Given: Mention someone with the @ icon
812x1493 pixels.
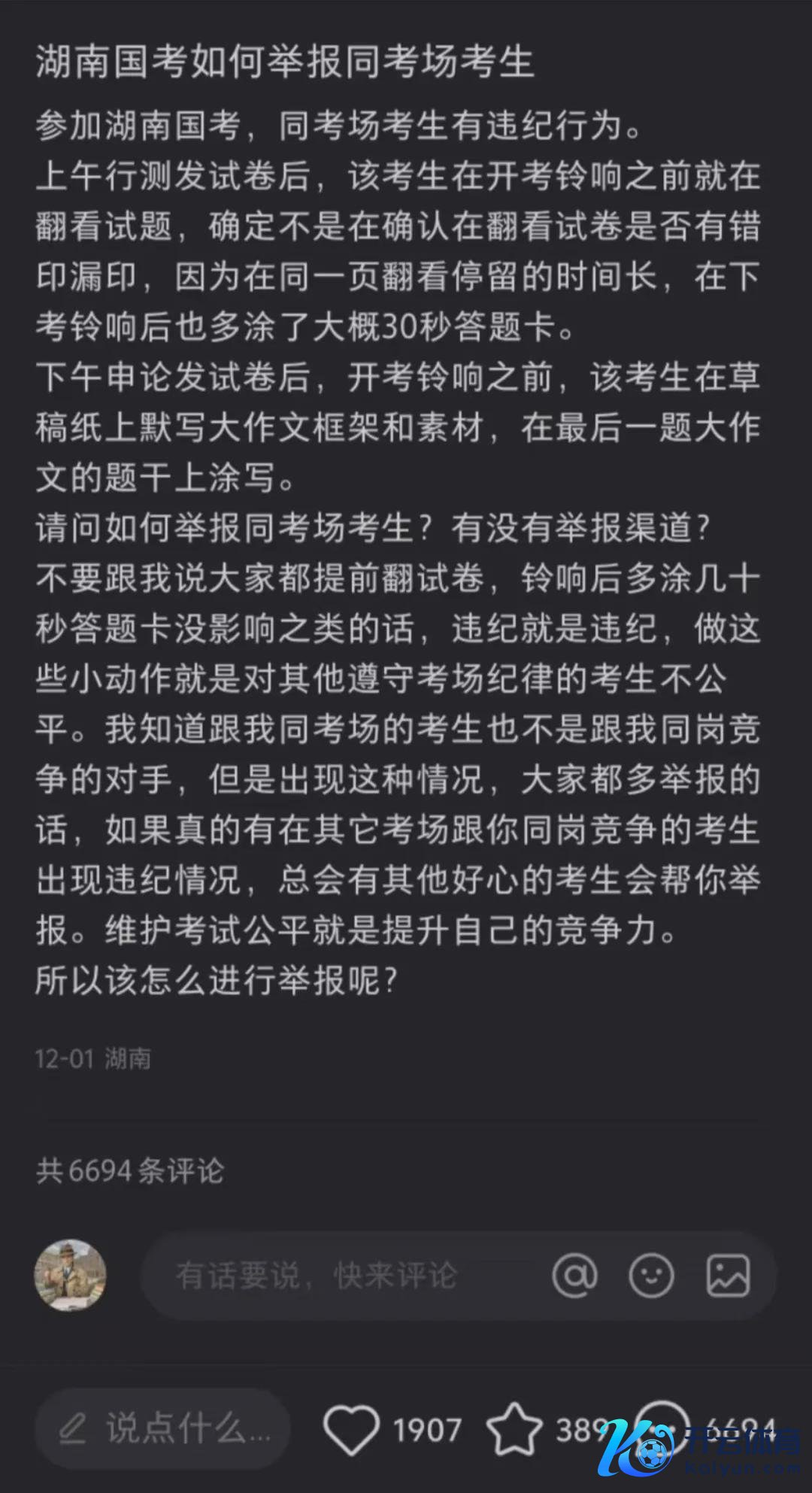Looking at the screenshot, I should [574, 1276].
